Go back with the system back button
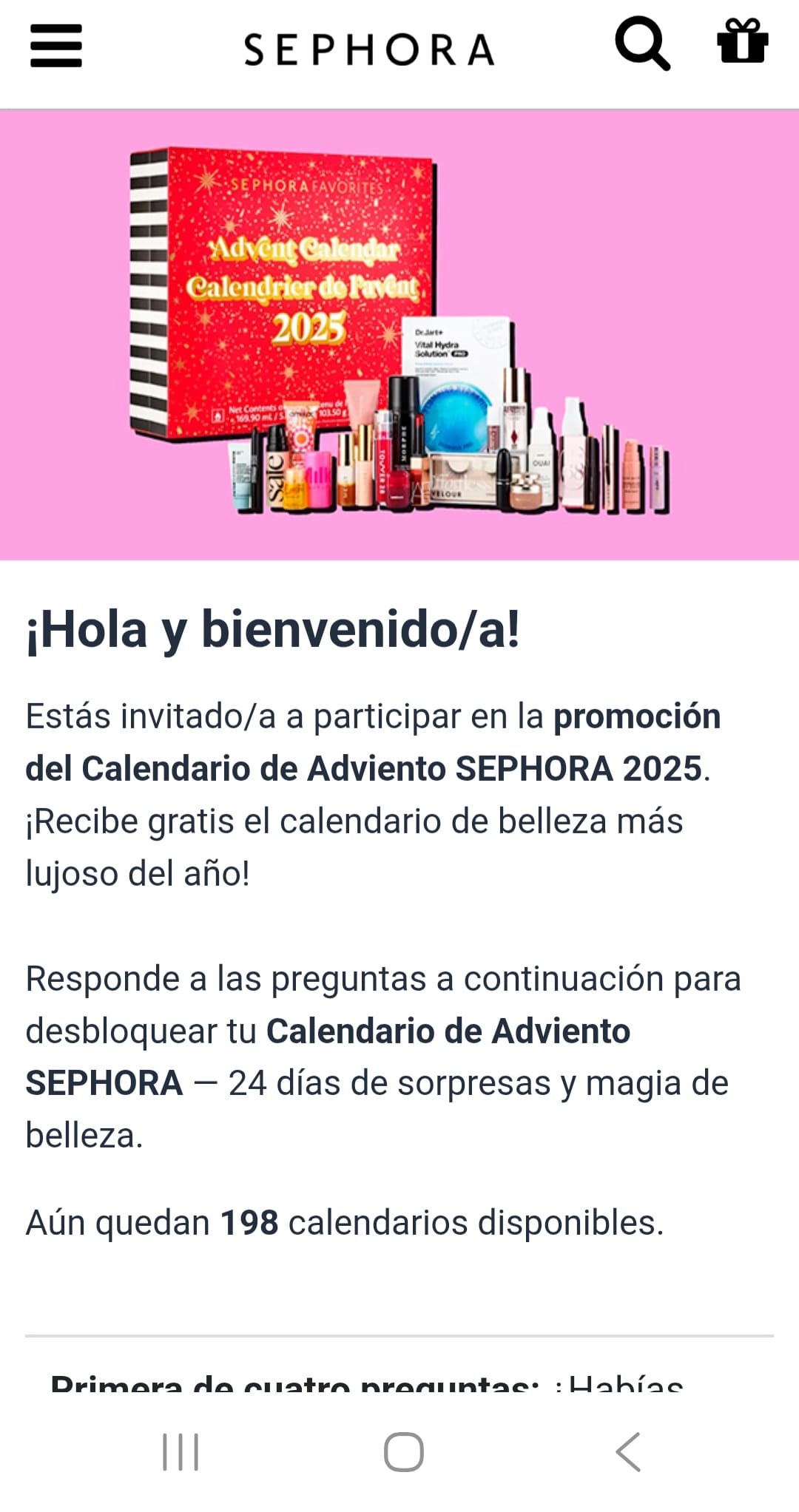799x1512 pixels. [x=628, y=1452]
